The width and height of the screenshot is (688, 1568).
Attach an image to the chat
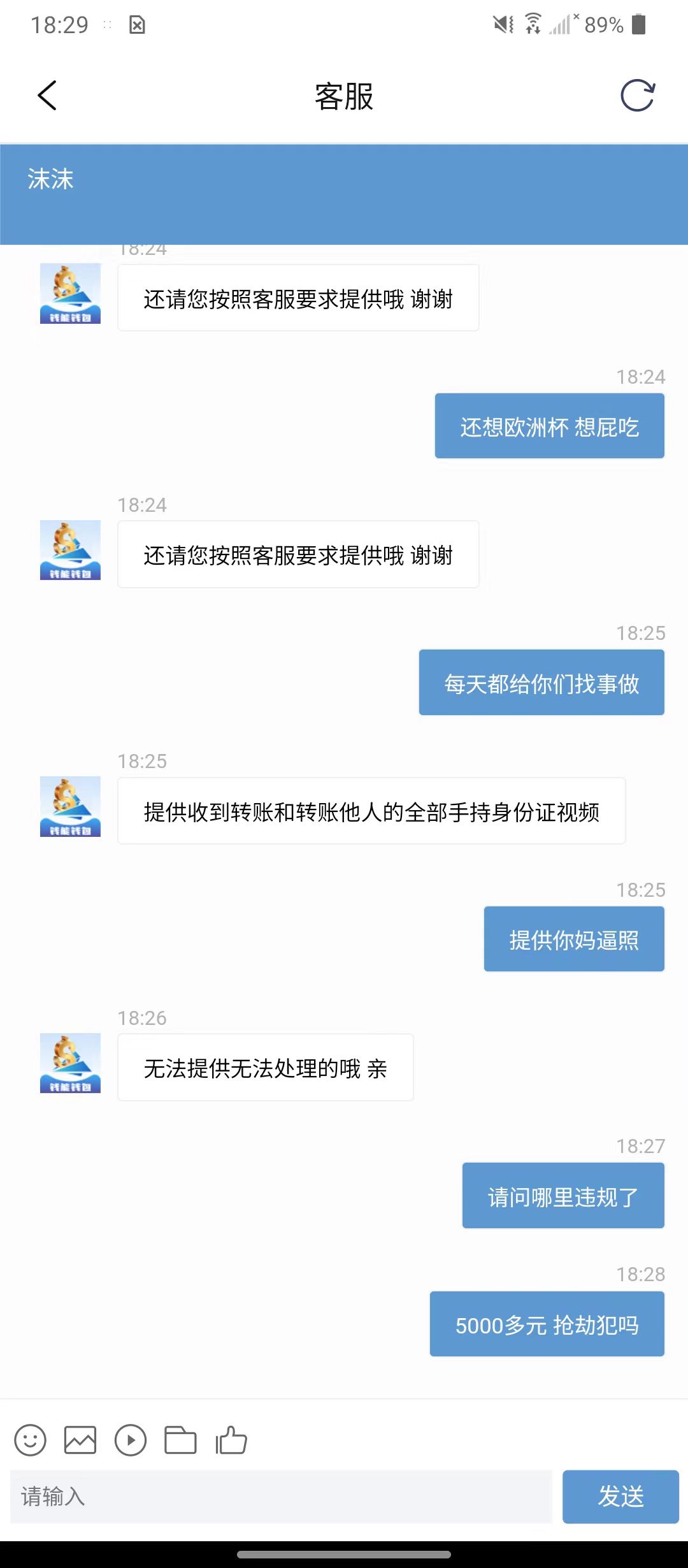click(x=80, y=1440)
